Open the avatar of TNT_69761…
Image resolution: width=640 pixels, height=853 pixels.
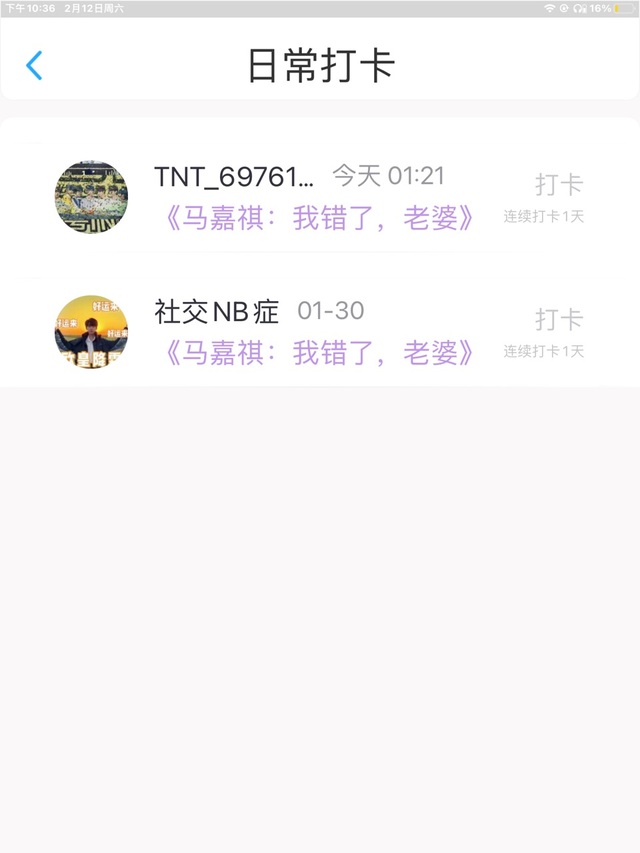pyautogui.click(x=91, y=197)
